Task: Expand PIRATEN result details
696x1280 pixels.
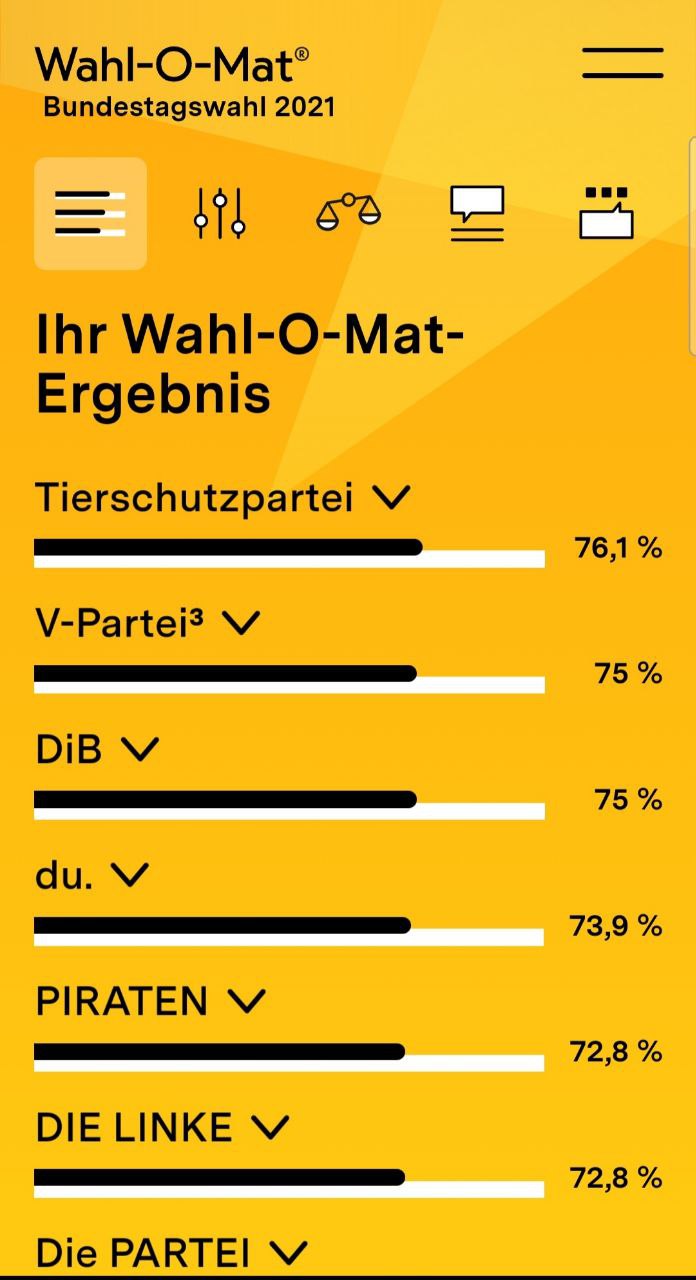Action: [246, 1001]
